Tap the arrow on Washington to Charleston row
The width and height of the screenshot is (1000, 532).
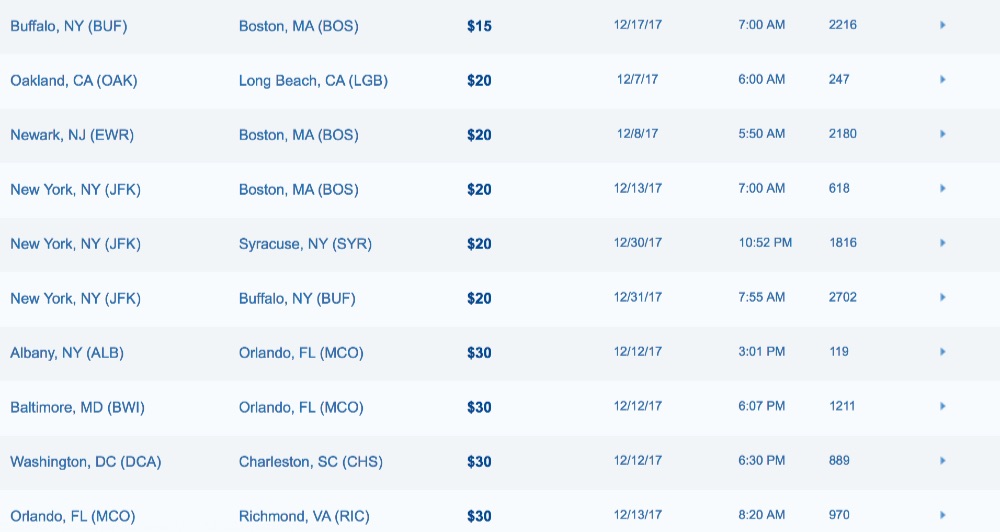tap(942, 461)
